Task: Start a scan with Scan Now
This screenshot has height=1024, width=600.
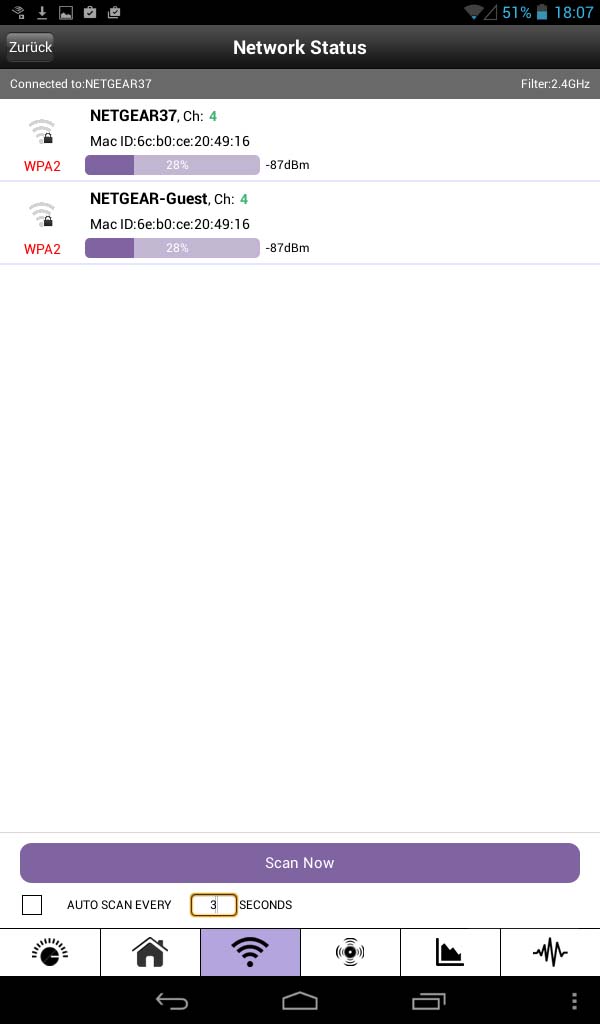Action: pos(300,863)
